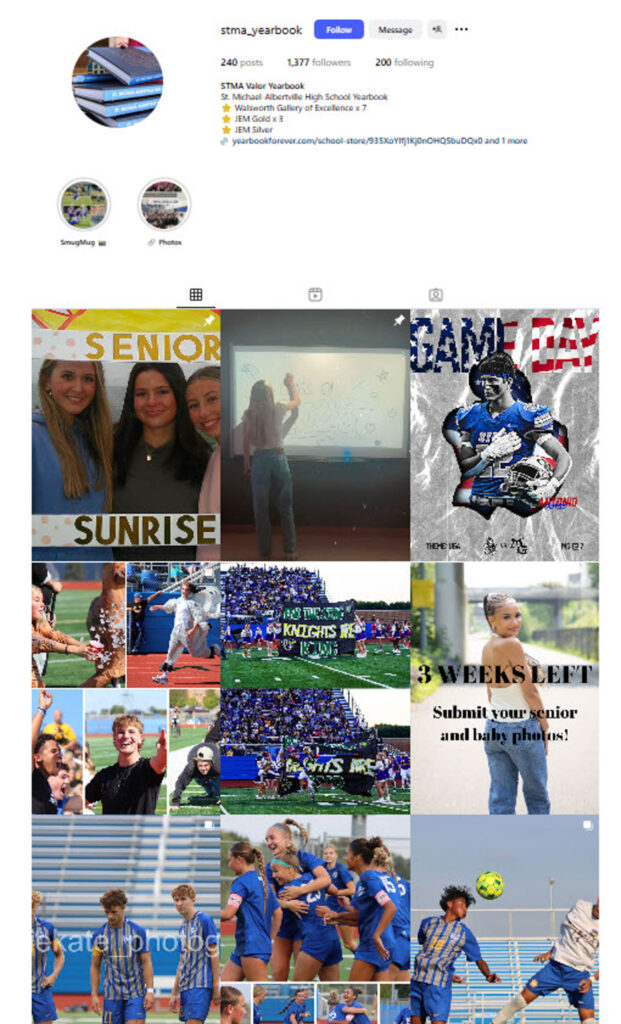Open the pinned whiteboard drawing post
Viewport: 621px width, 1024px height.
[315, 435]
